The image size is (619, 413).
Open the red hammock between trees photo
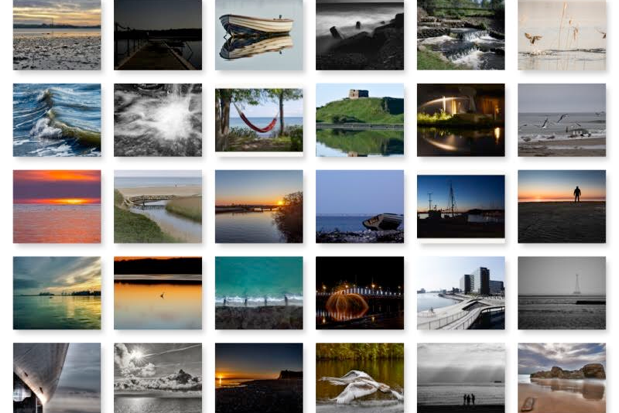click(x=259, y=119)
